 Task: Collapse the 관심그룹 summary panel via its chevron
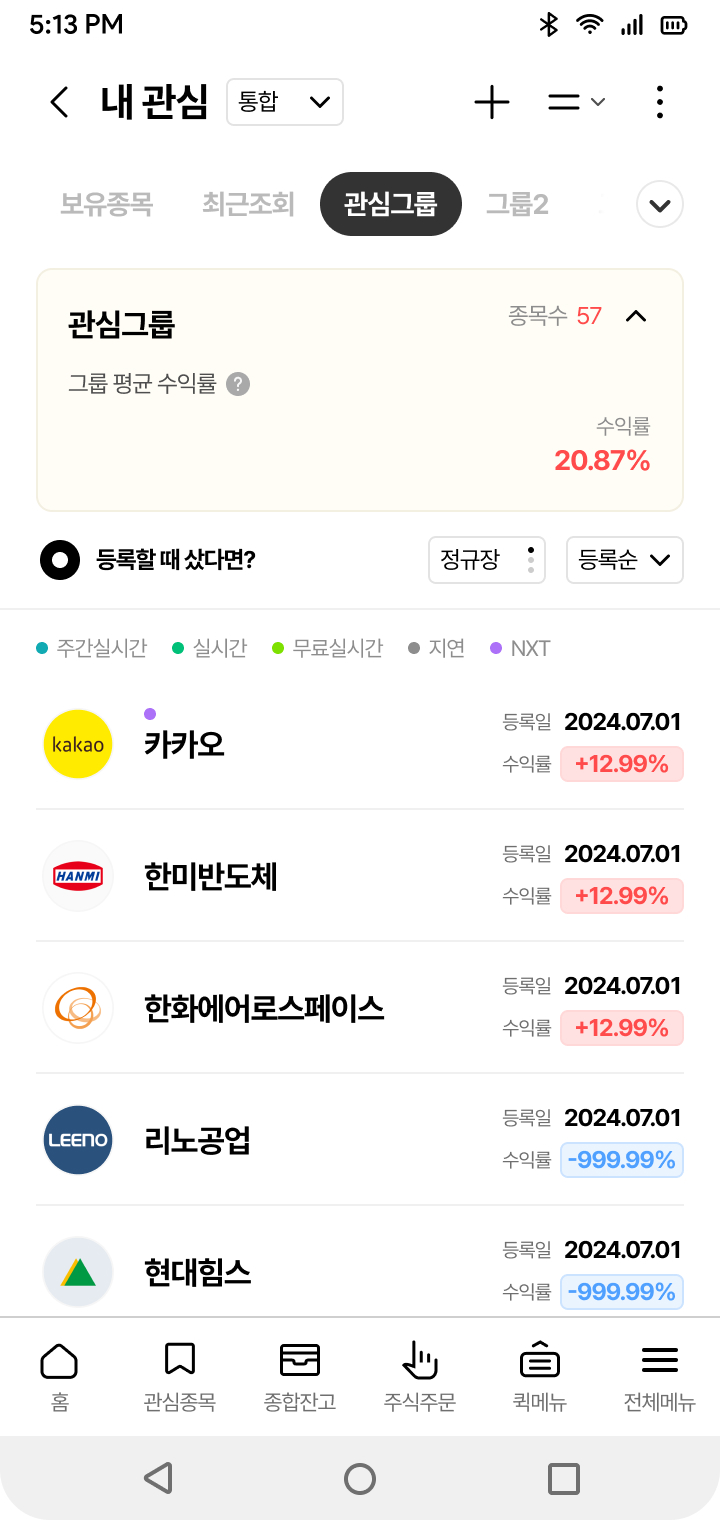[636, 316]
